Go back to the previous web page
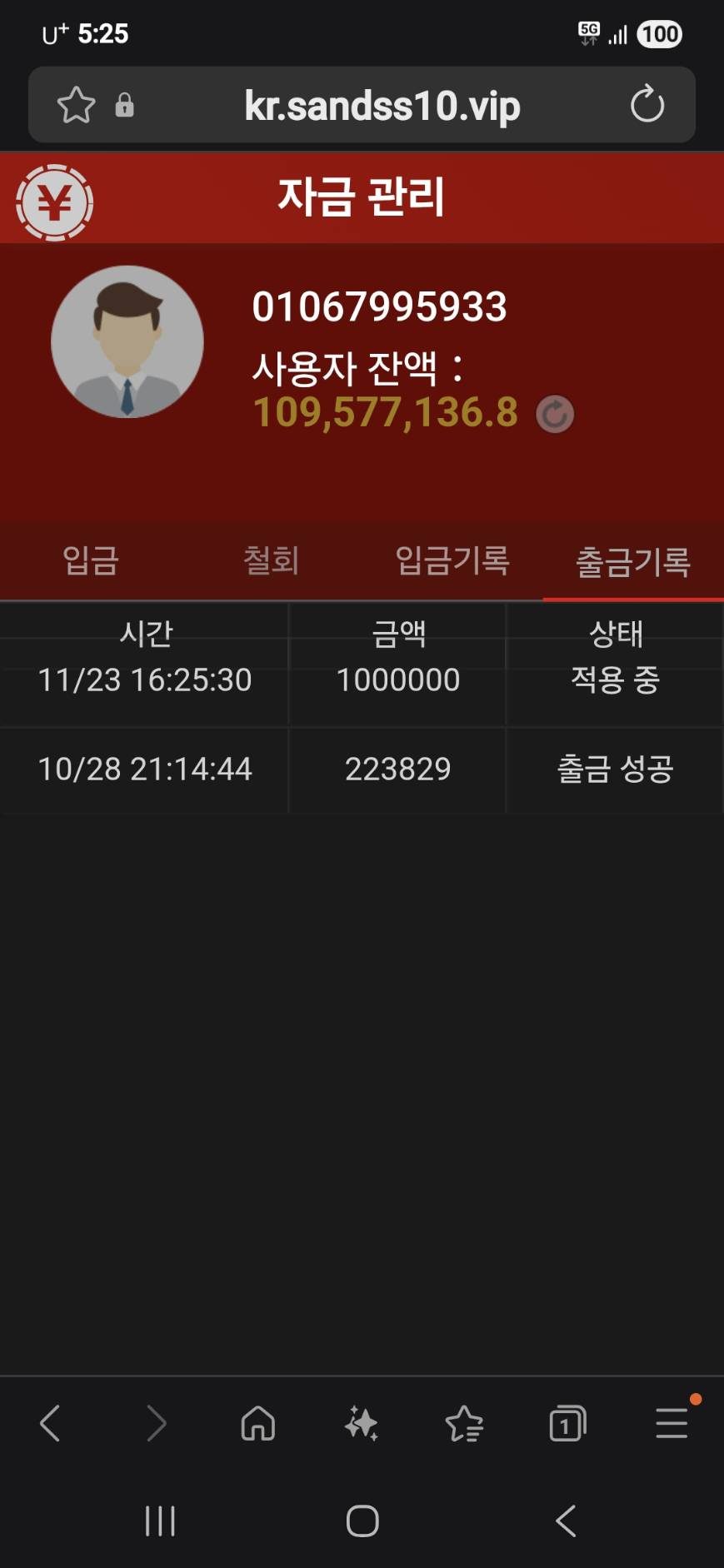The image size is (724, 1568). [51, 1423]
